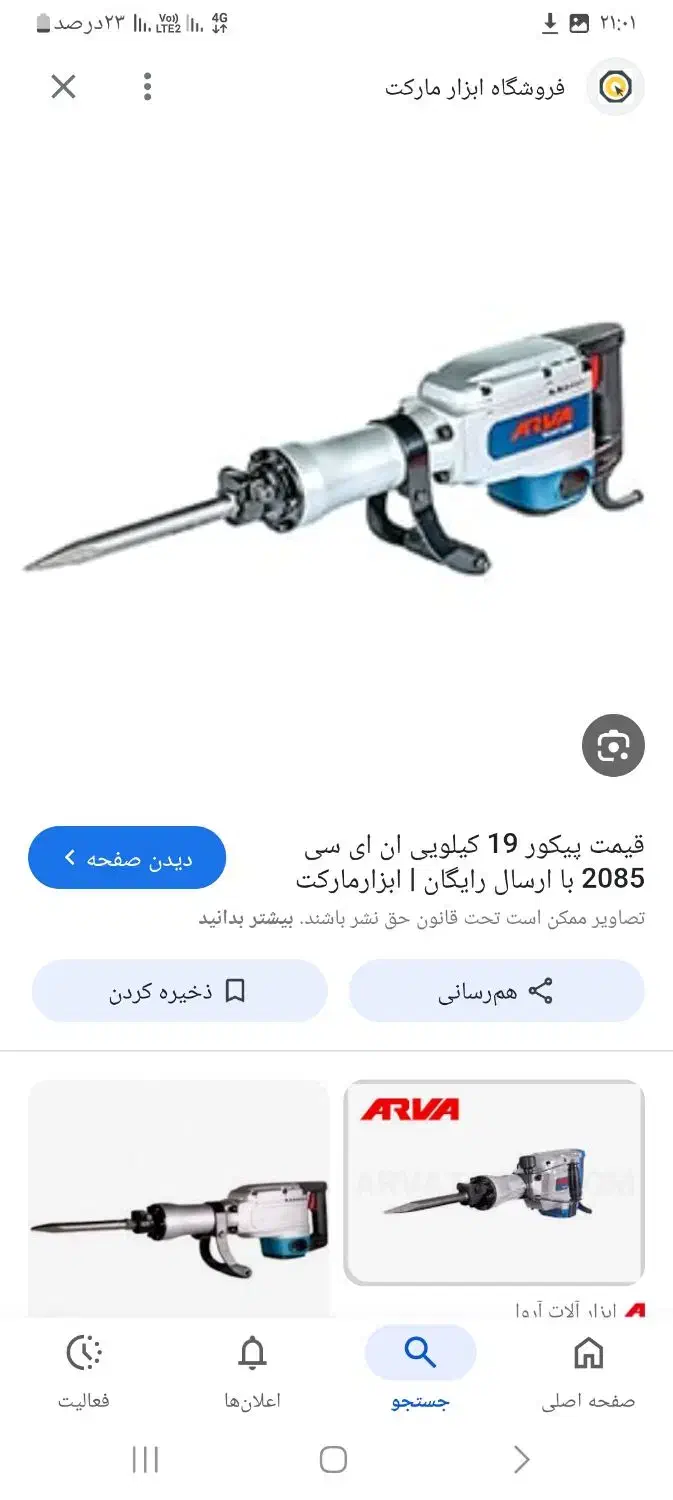The height and width of the screenshot is (1500, 673).
Task: Open recent apps from navigation bar
Action: pos(146,1460)
